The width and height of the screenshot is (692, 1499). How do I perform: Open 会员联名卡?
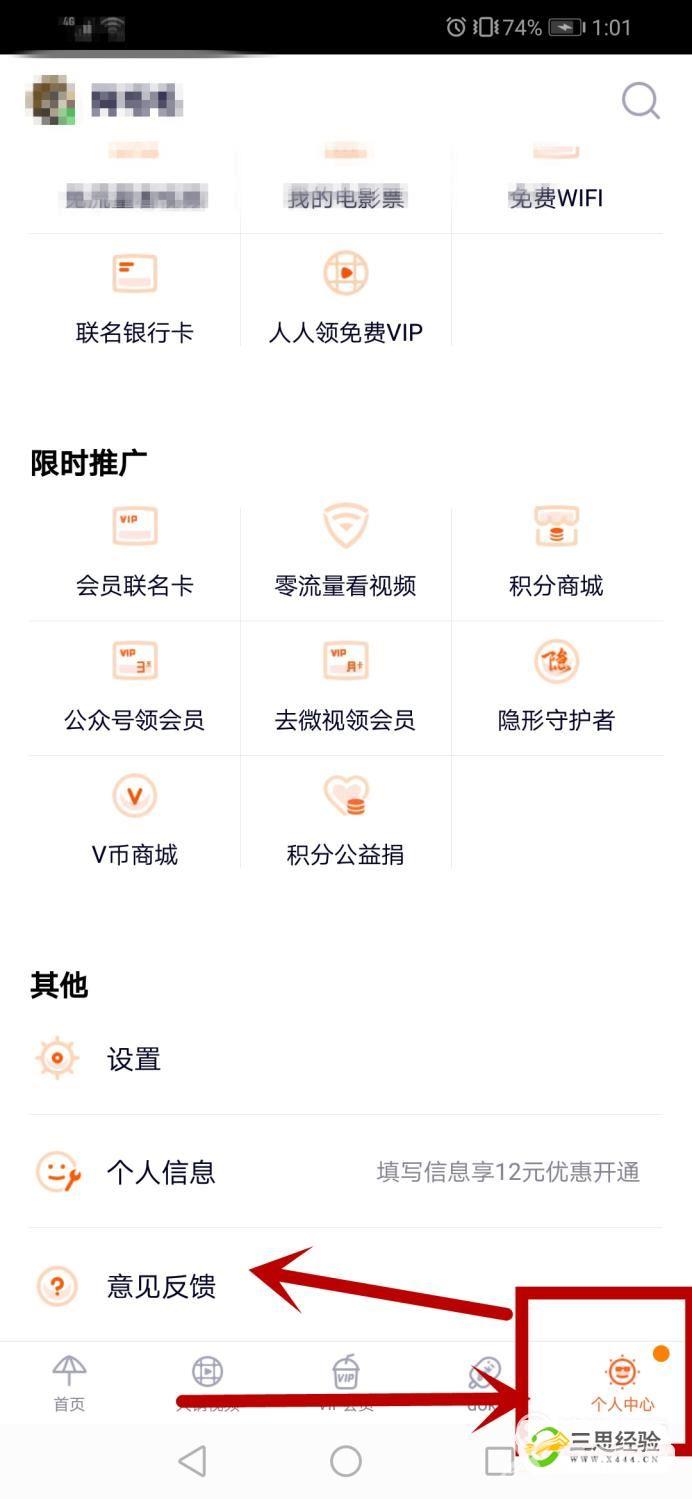point(134,552)
